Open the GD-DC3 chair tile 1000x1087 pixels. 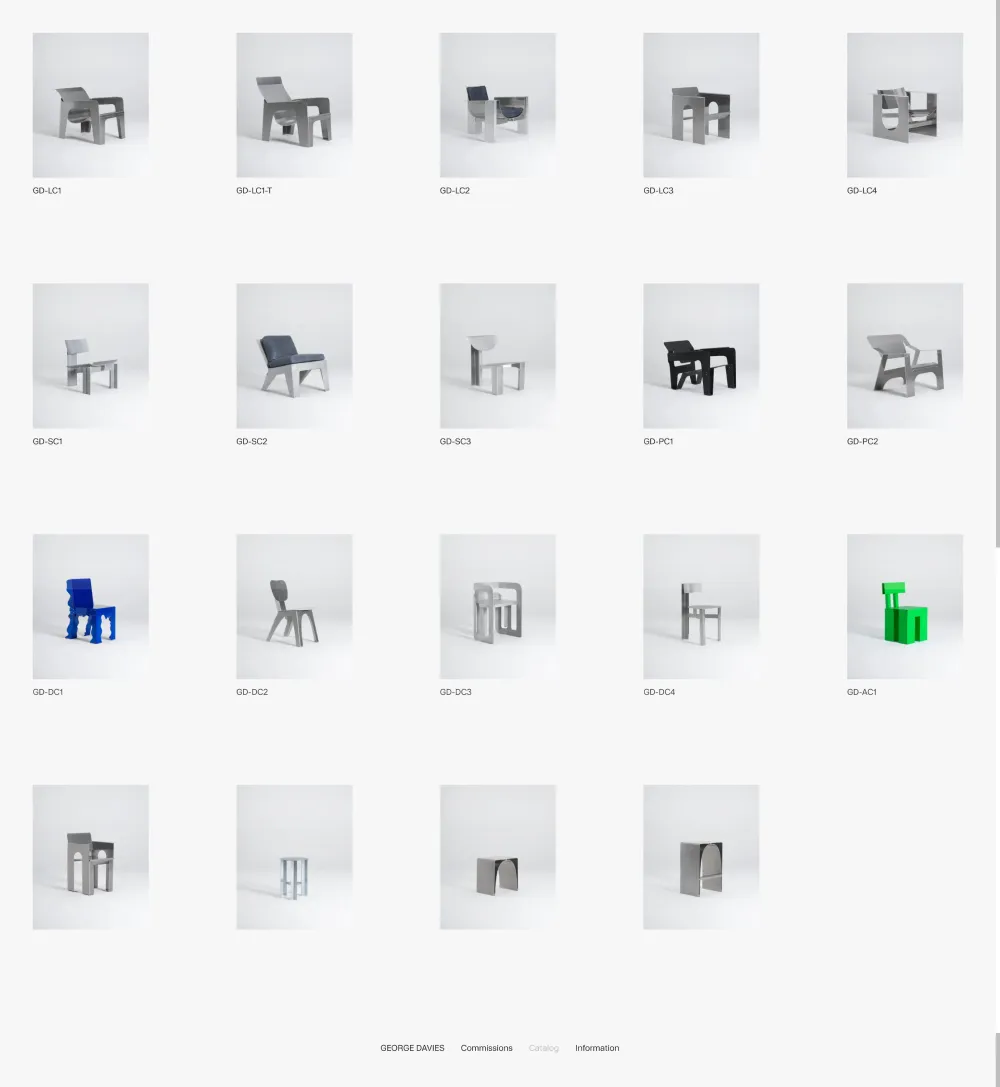click(x=497, y=606)
